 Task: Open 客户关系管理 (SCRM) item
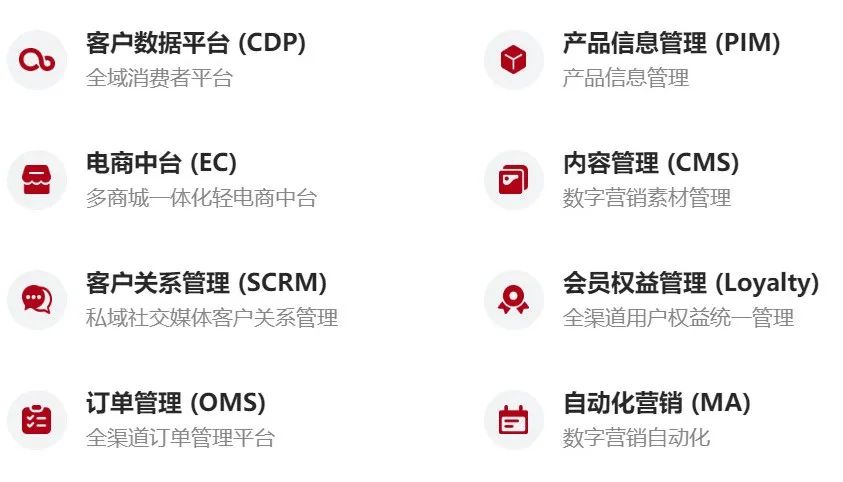(x=206, y=283)
